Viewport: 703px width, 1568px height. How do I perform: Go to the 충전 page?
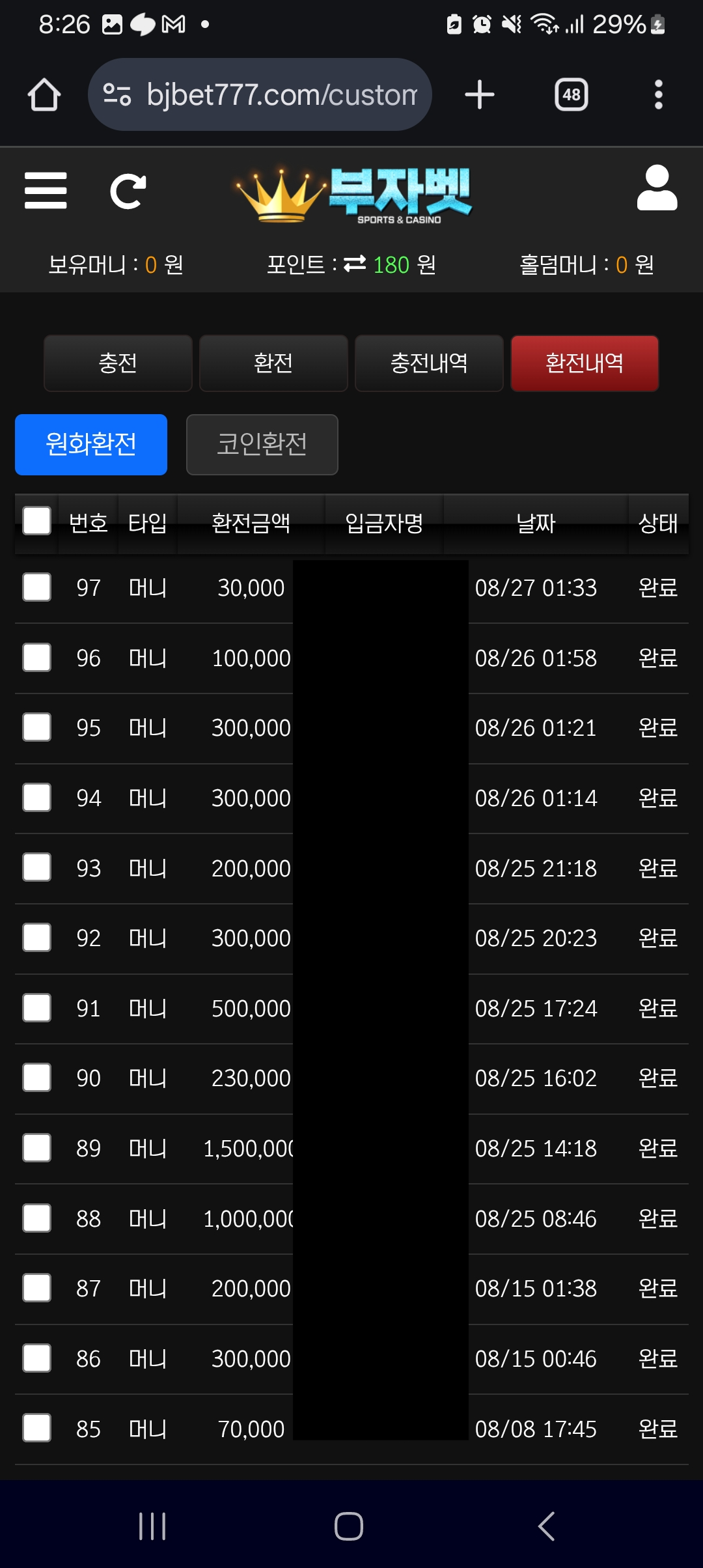(x=118, y=363)
